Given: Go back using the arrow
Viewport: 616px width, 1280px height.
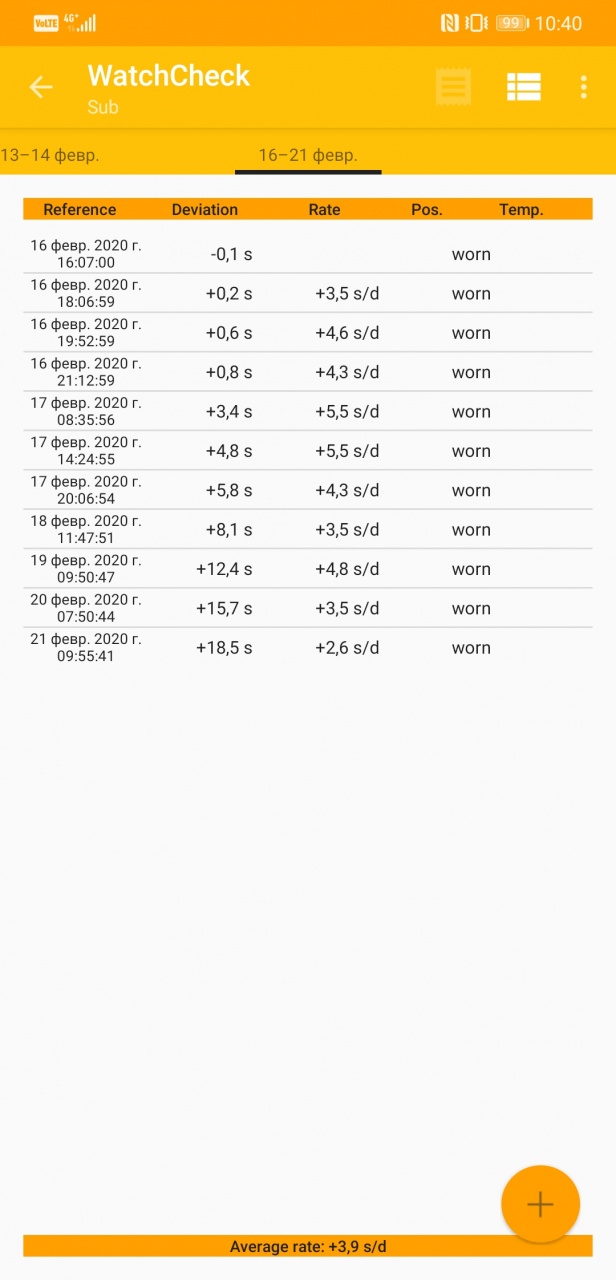Looking at the screenshot, I should [x=41, y=87].
